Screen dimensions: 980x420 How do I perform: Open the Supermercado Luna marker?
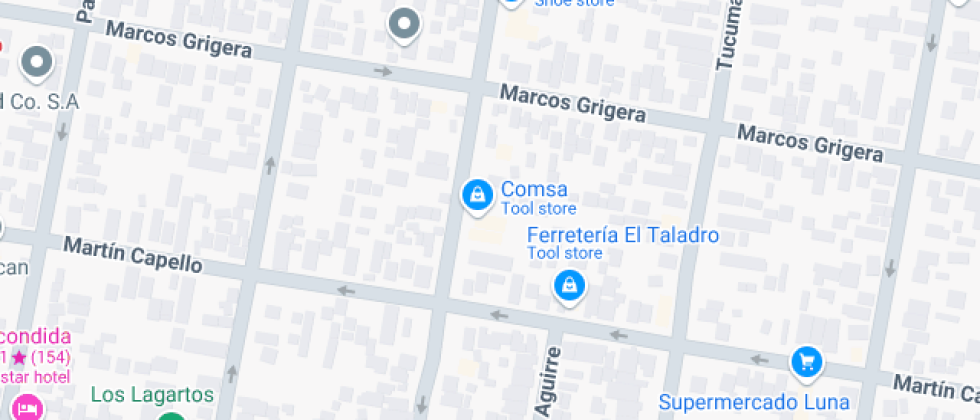tap(806, 362)
